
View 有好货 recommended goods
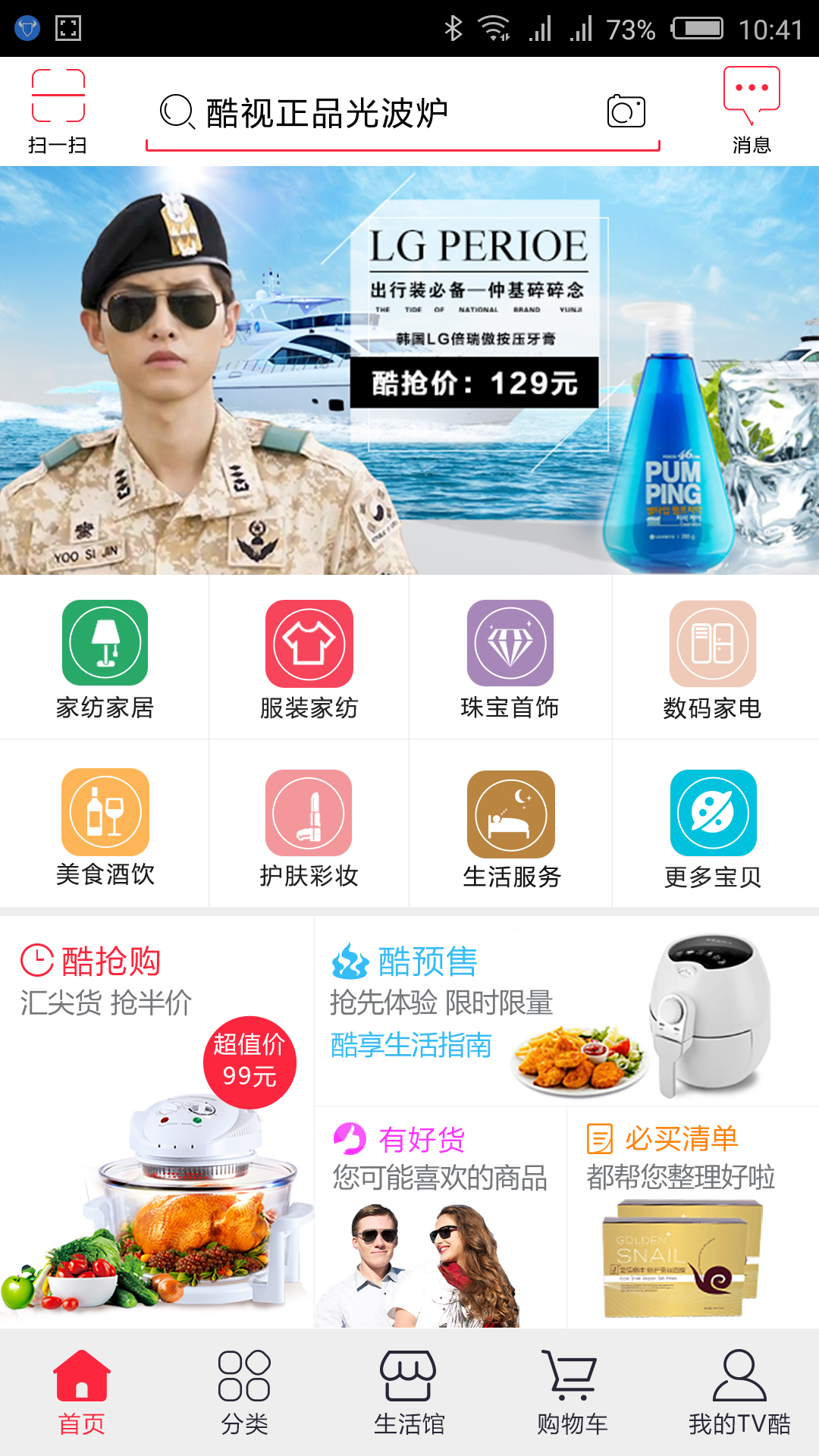tap(440, 1217)
